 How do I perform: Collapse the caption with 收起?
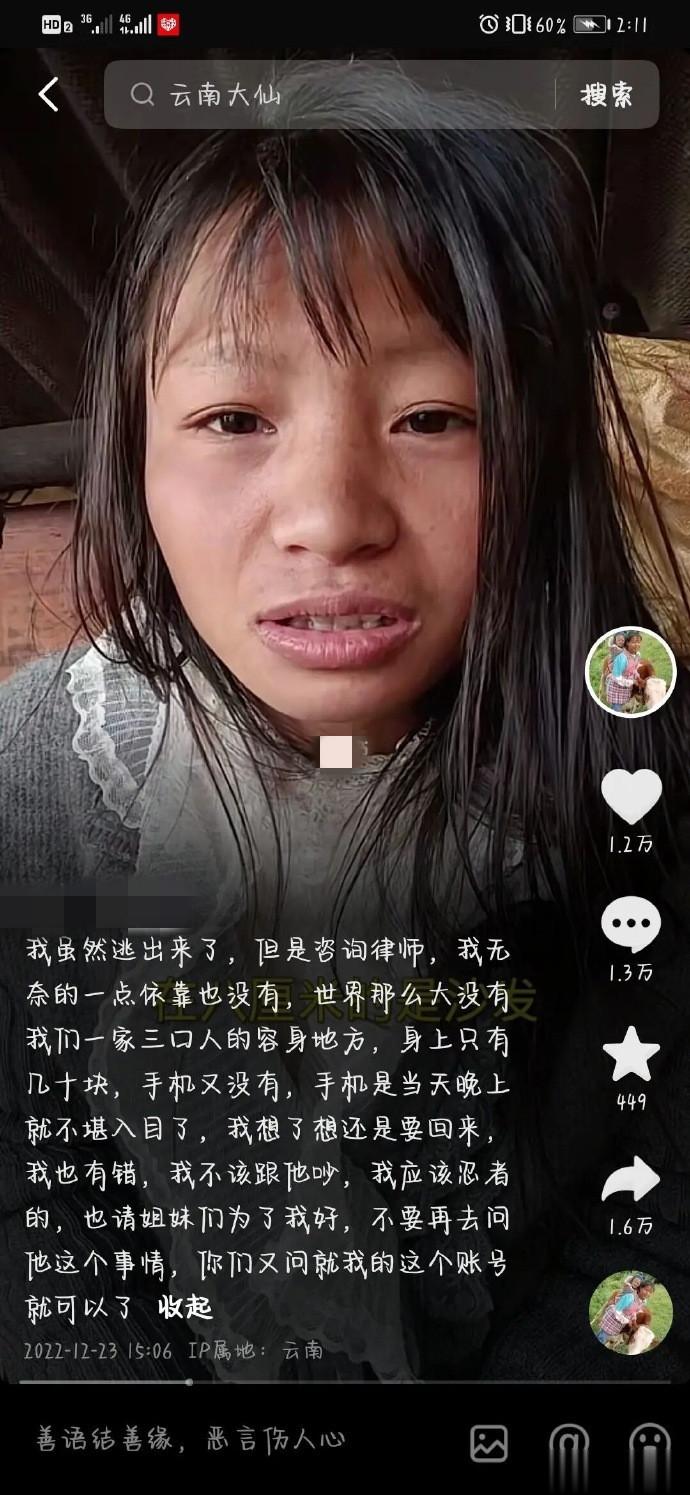186,1307
